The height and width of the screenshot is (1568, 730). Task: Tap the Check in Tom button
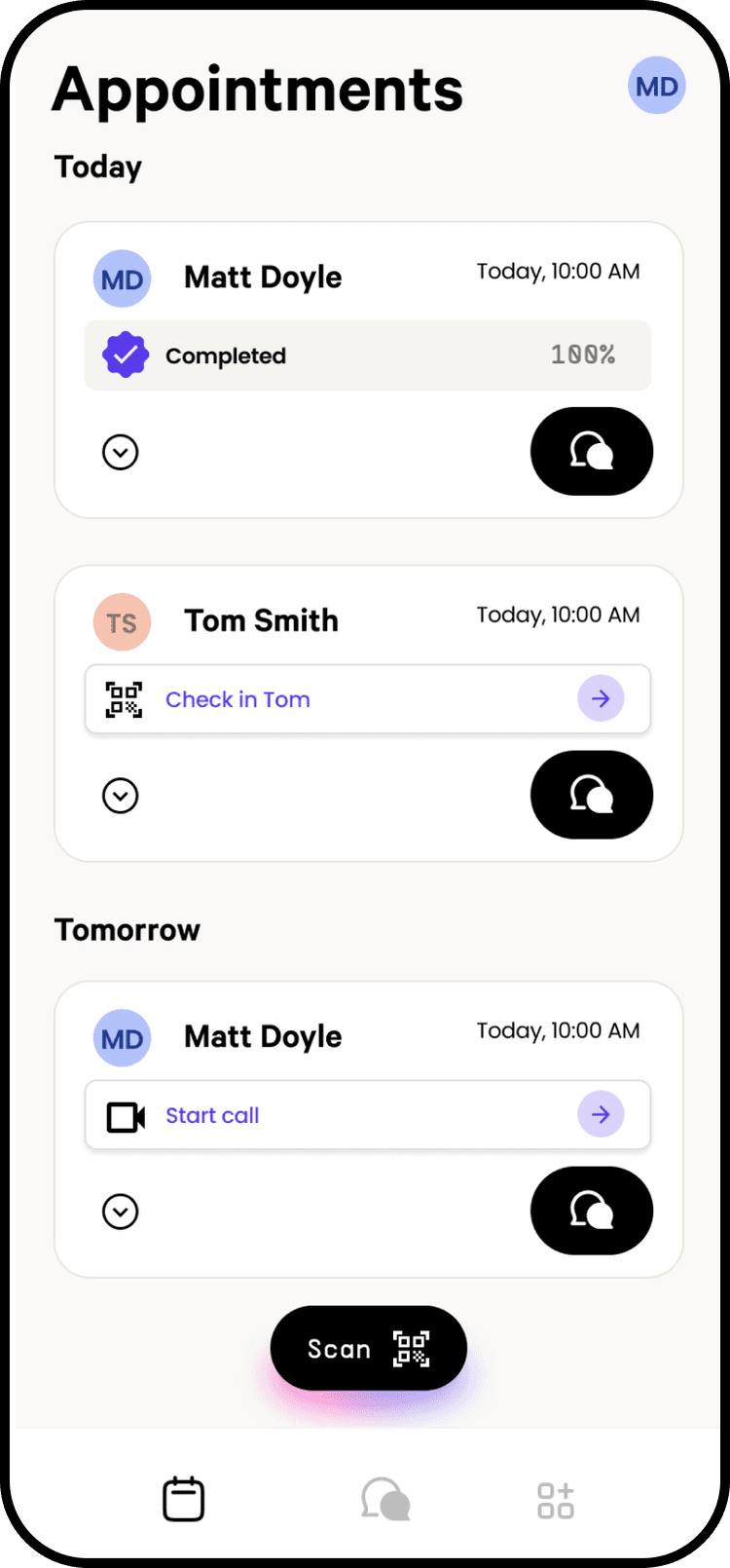(x=367, y=699)
